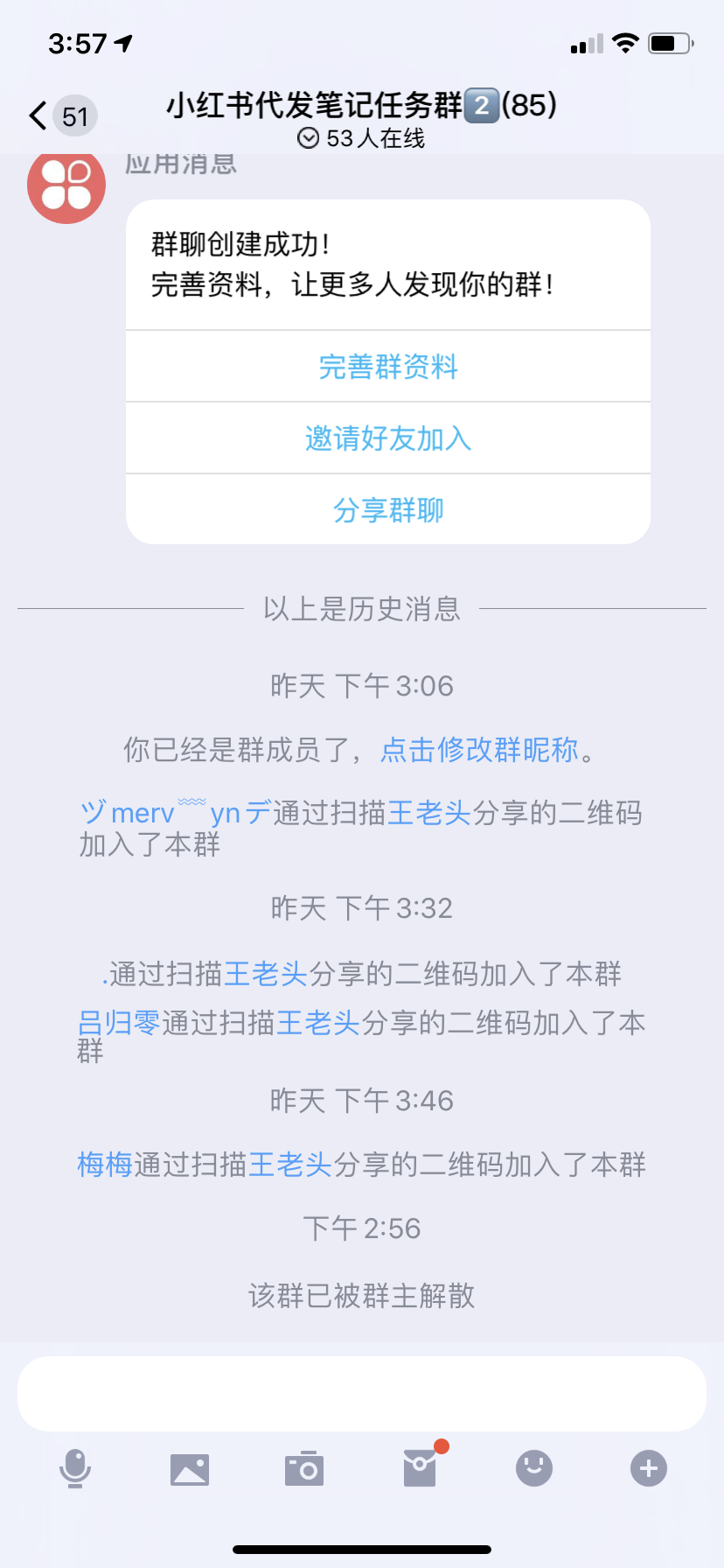Open the 点击修改群昵称 link
The width and height of the screenshot is (724, 1568).
479,750
